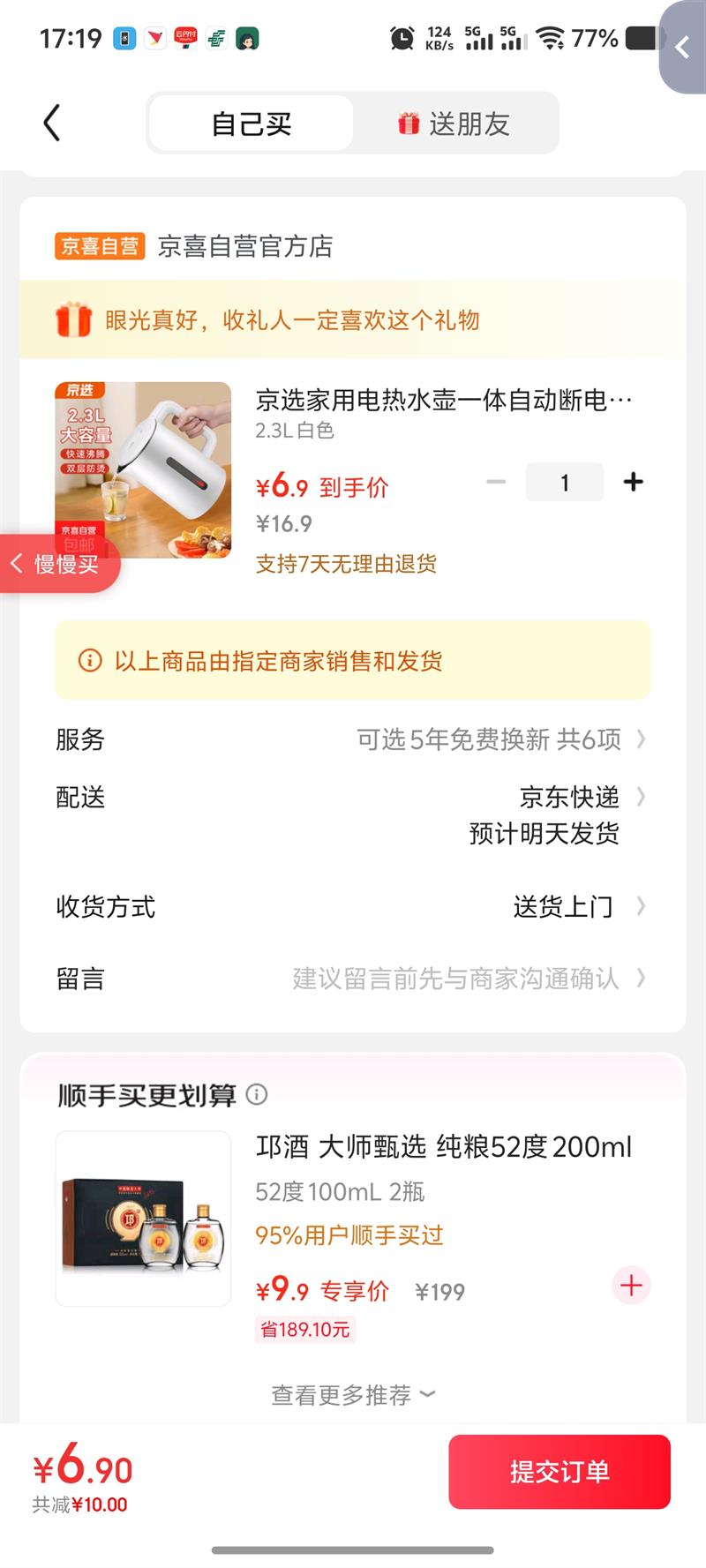Select the 自己买 tab
706x1568 pixels.
pos(252,124)
